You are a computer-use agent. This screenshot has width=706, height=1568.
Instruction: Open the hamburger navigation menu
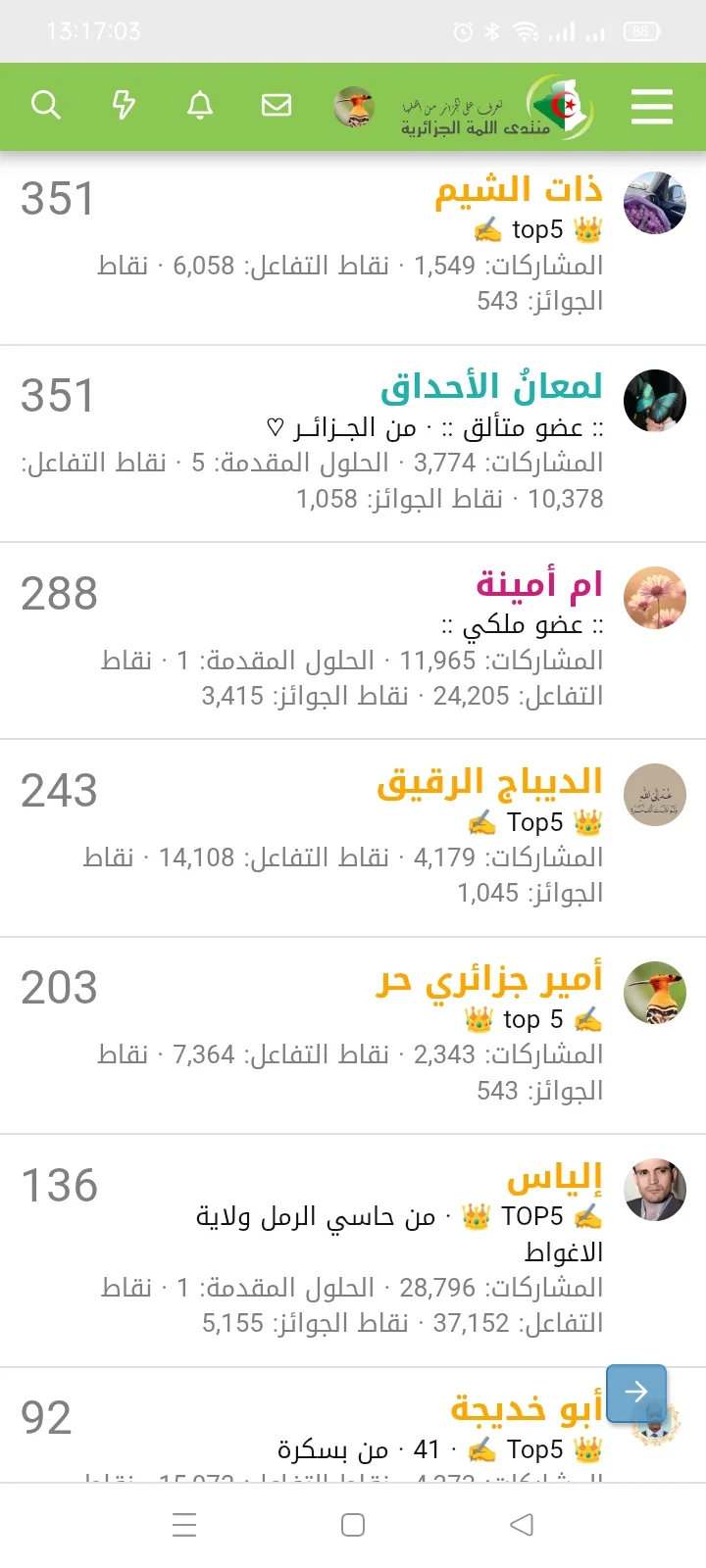tap(652, 108)
